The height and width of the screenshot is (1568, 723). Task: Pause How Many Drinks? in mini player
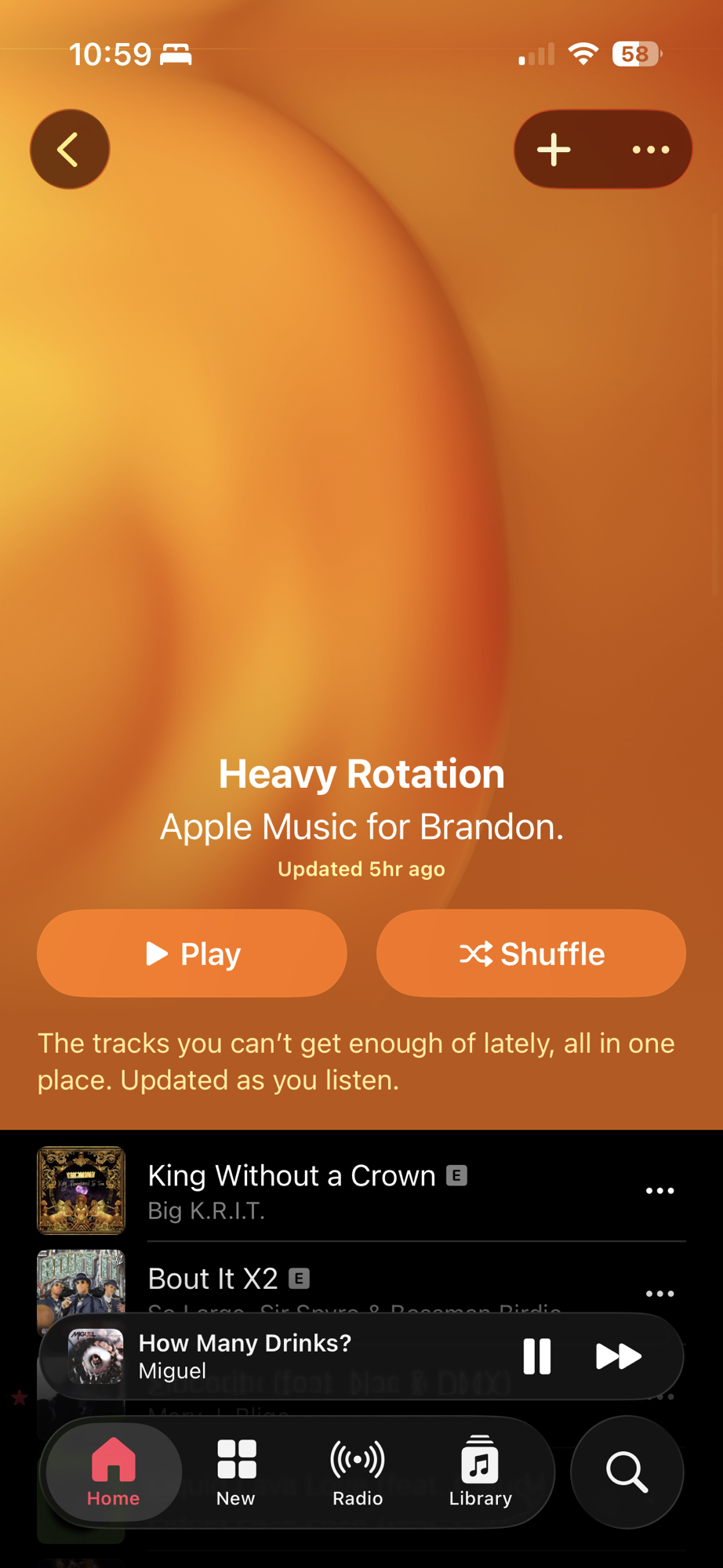click(x=537, y=1356)
